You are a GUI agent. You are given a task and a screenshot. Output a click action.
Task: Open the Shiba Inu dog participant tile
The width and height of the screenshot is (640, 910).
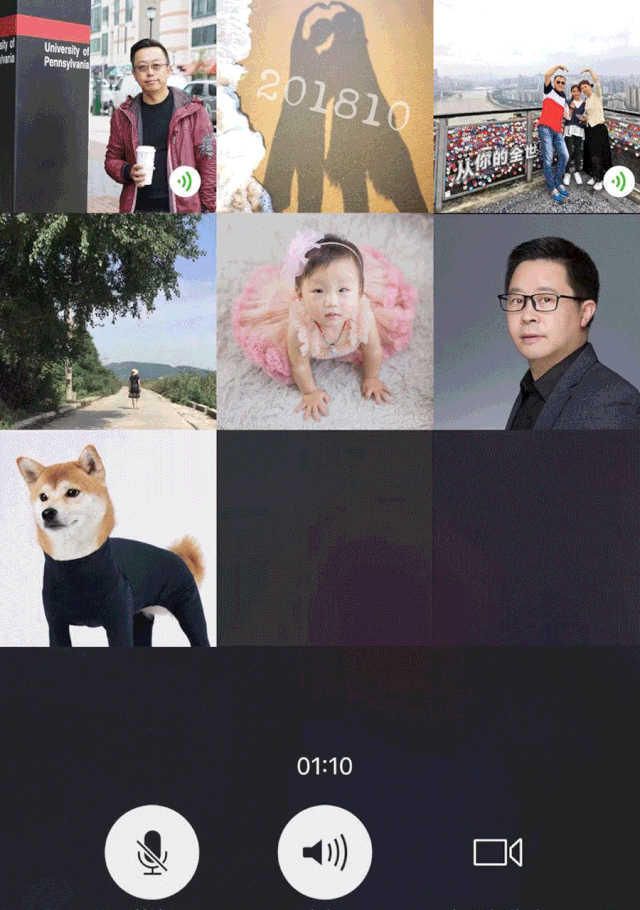point(108,539)
